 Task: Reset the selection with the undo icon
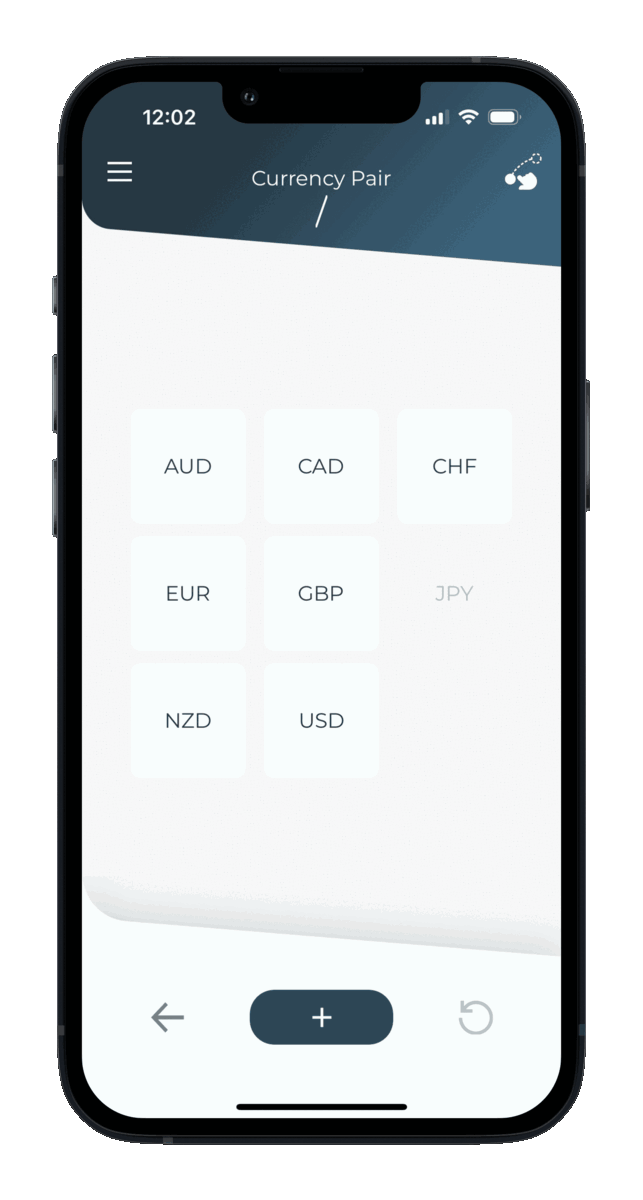tap(475, 1018)
